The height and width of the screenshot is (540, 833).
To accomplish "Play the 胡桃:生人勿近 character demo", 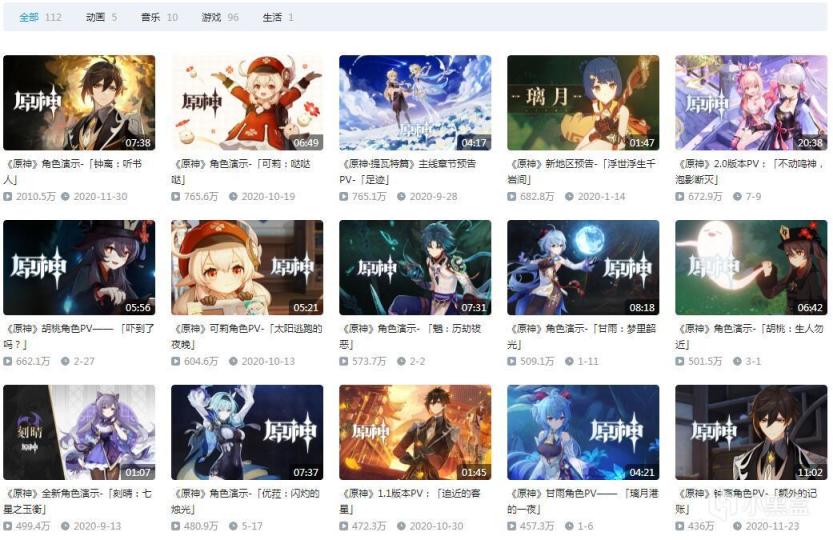I will point(751,267).
